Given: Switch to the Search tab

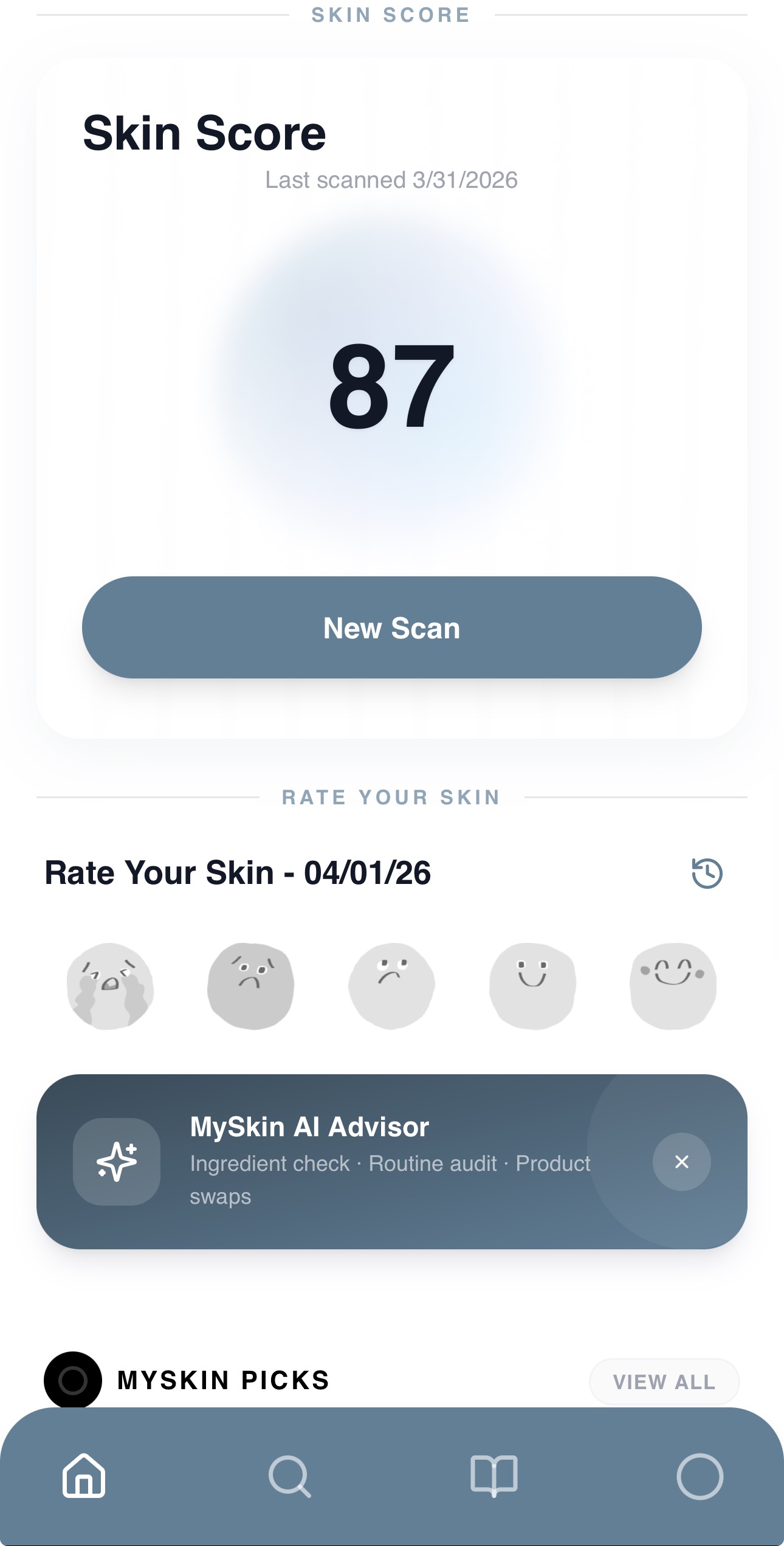Looking at the screenshot, I should click(x=290, y=1475).
